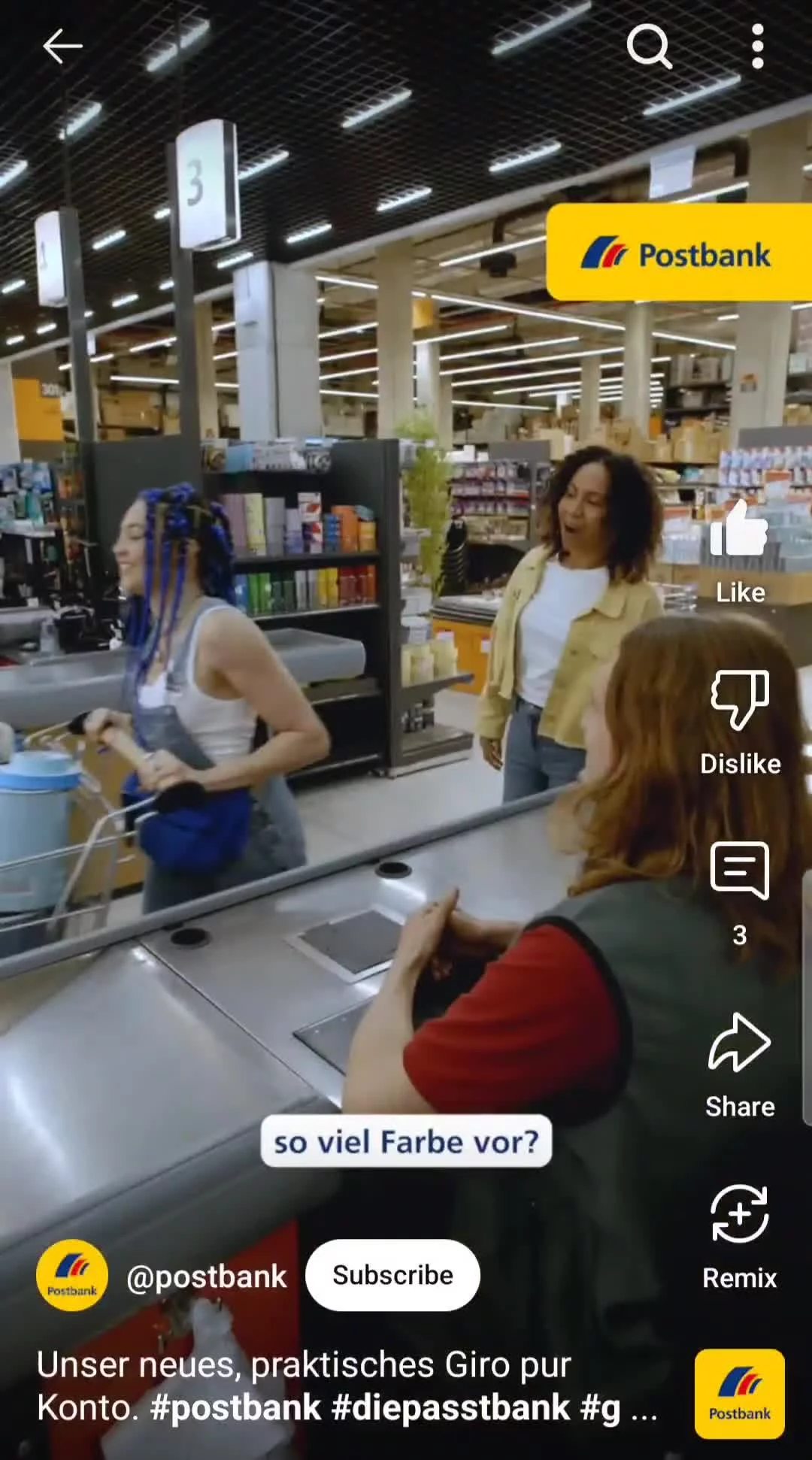Go back using the arrow
Screen dimensions: 812x1460
pyautogui.click(x=62, y=47)
